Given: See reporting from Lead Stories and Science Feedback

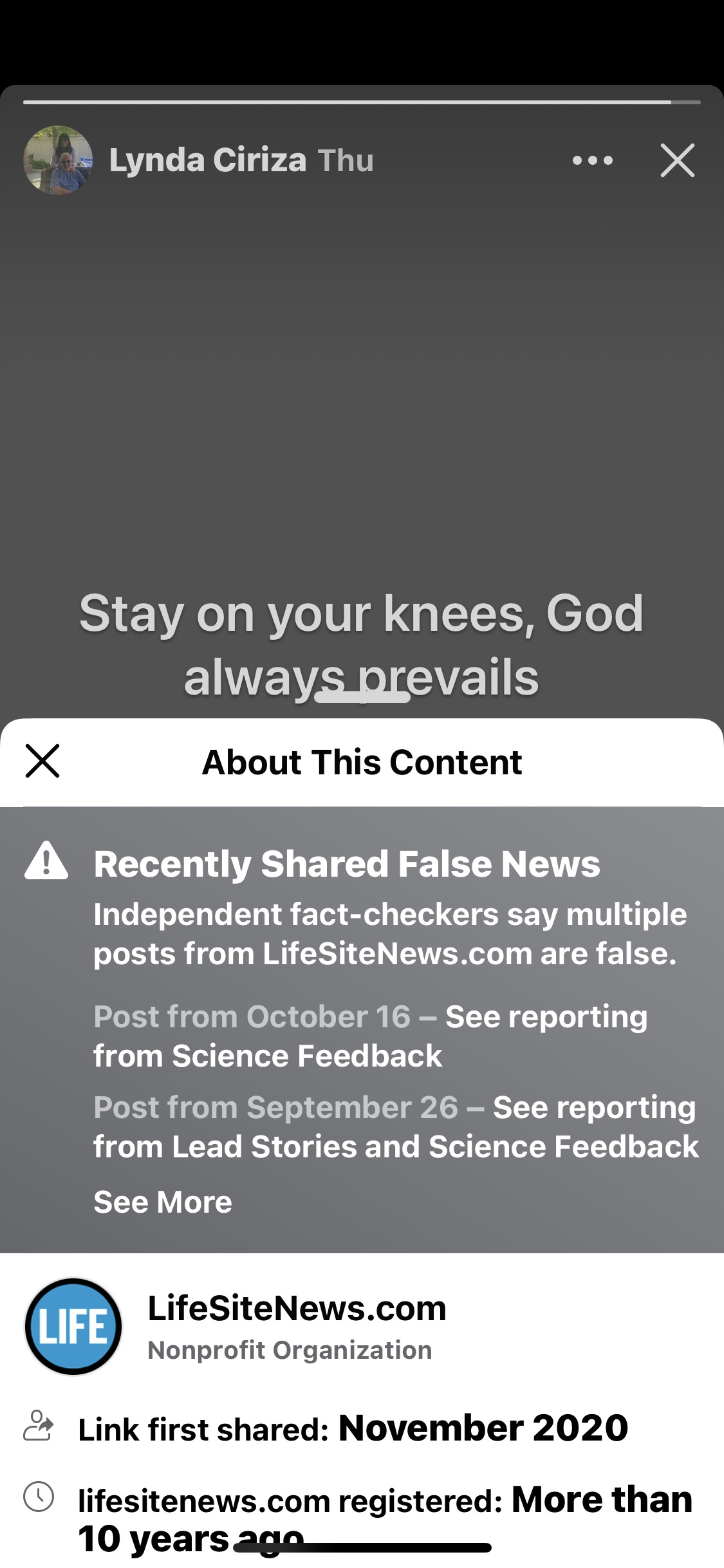Looking at the screenshot, I should coord(396,1127).
